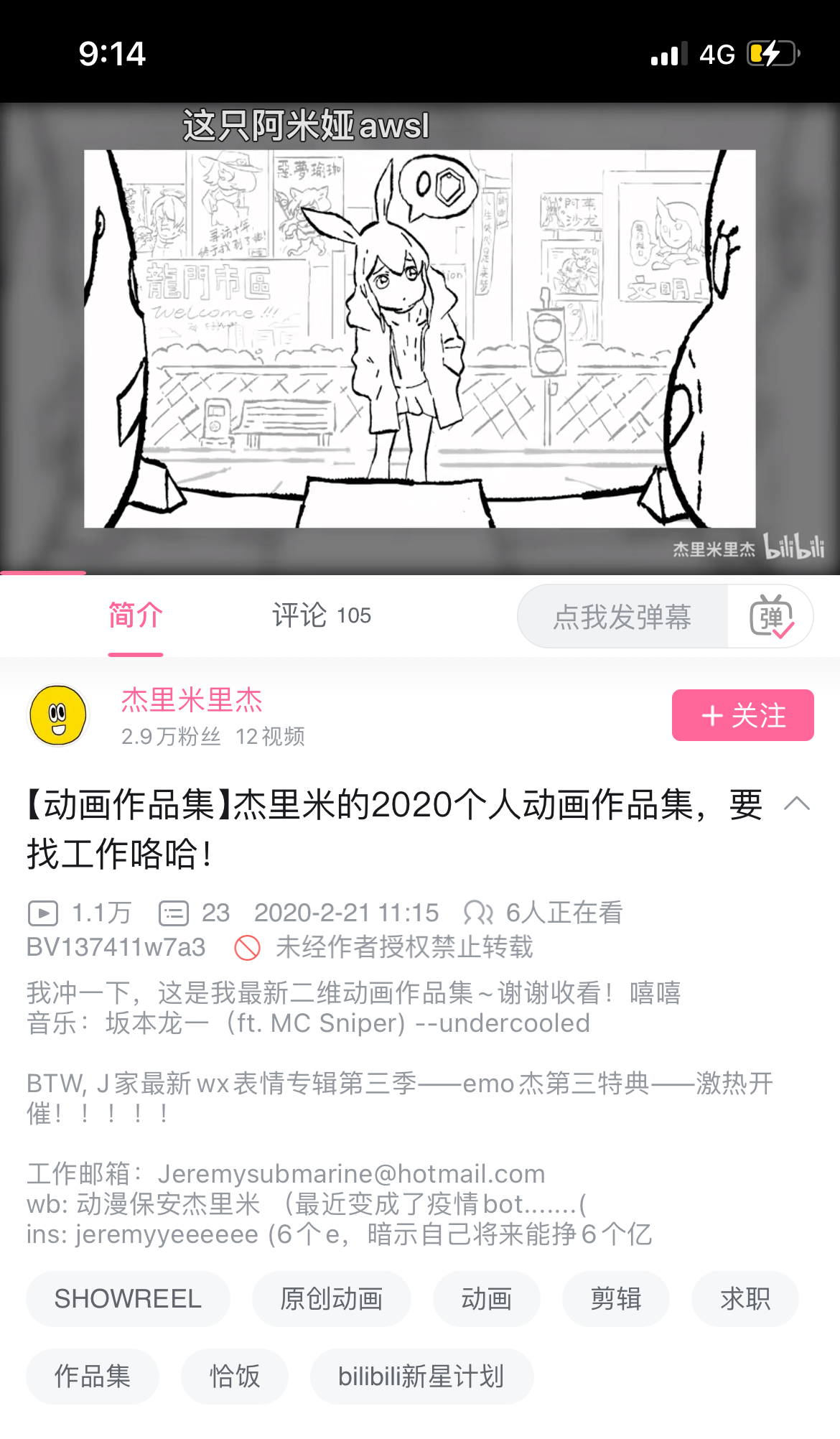Switch to the 简介 tab
Viewport: 840px width, 1439px height.
point(136,616)
